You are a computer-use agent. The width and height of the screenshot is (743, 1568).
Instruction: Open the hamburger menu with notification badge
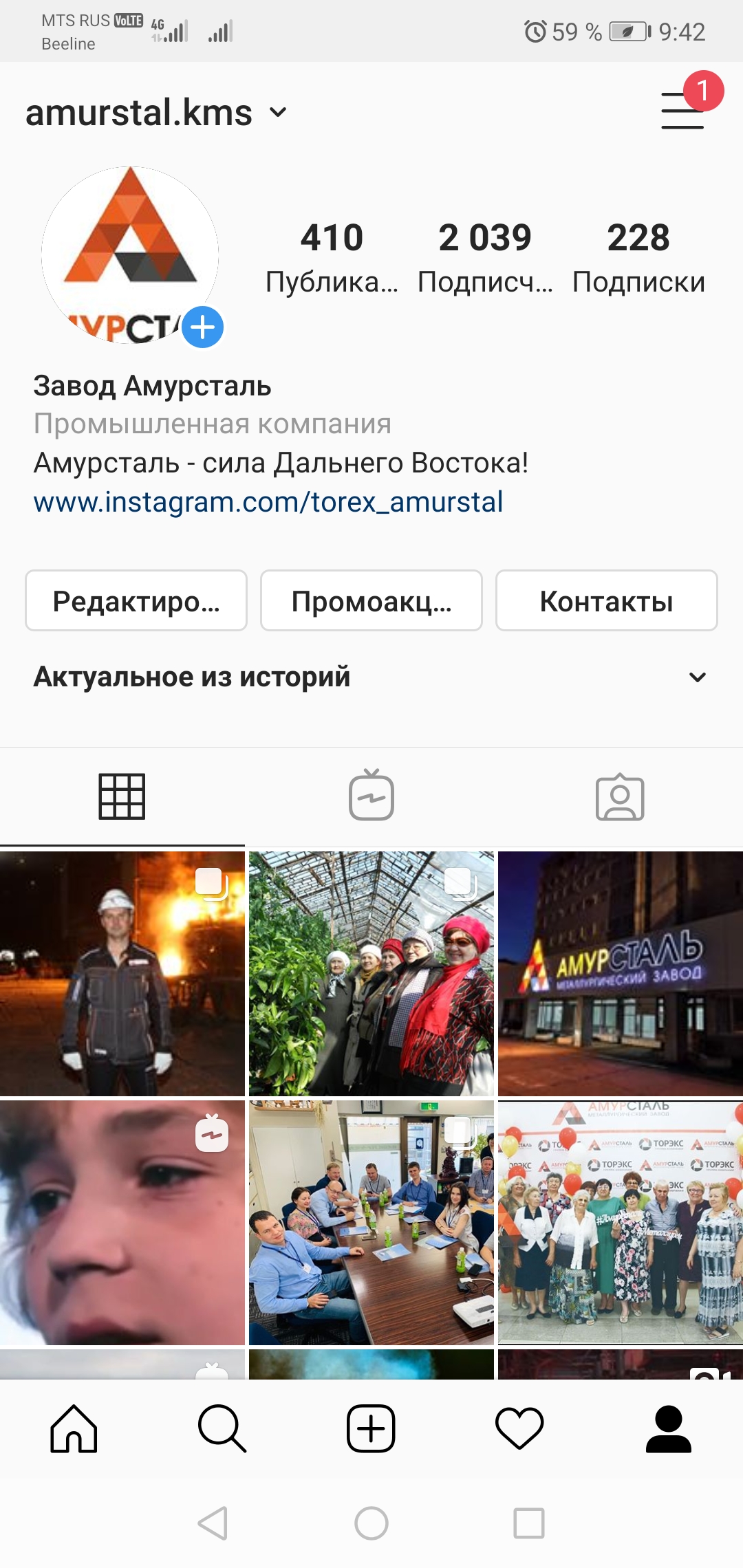click(x=683, y=110)
